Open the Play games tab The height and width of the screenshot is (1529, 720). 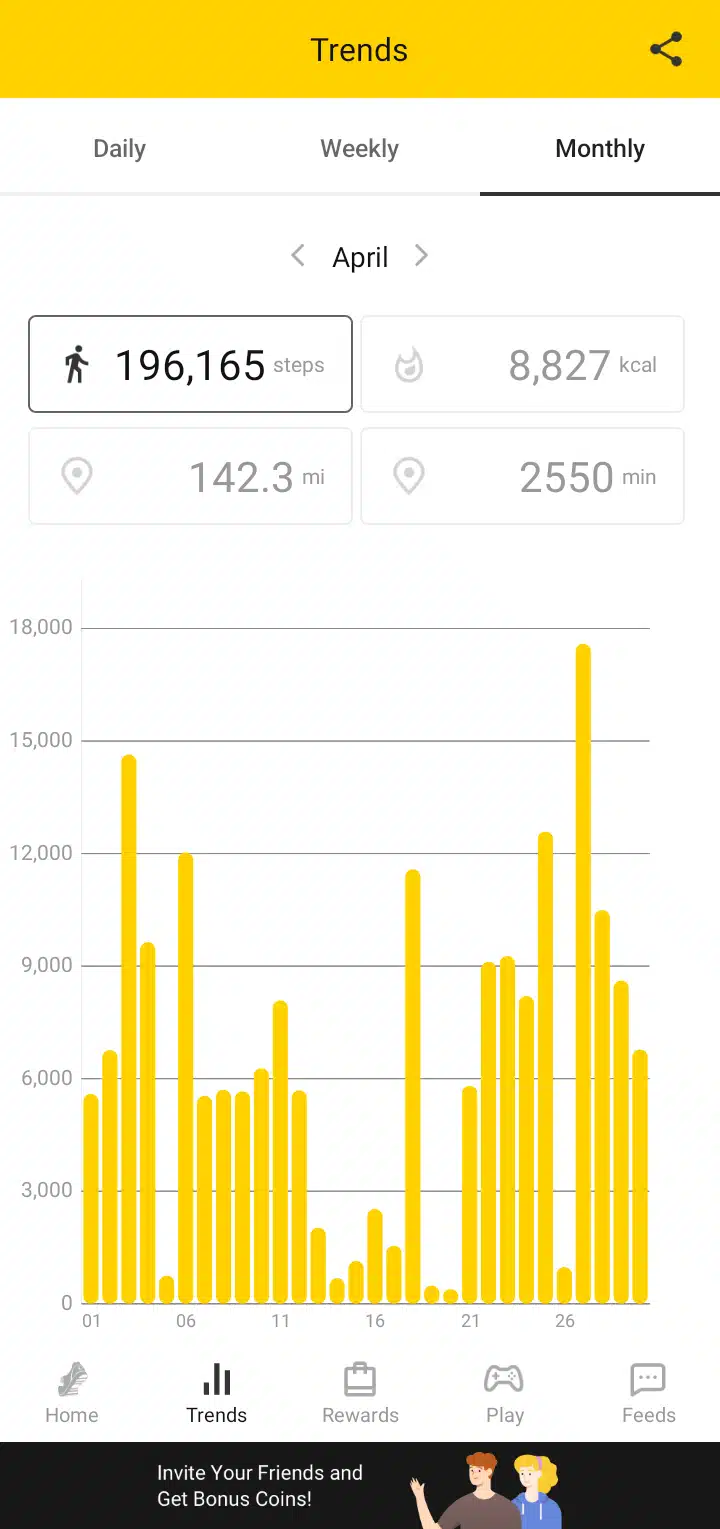[504, 1393]
